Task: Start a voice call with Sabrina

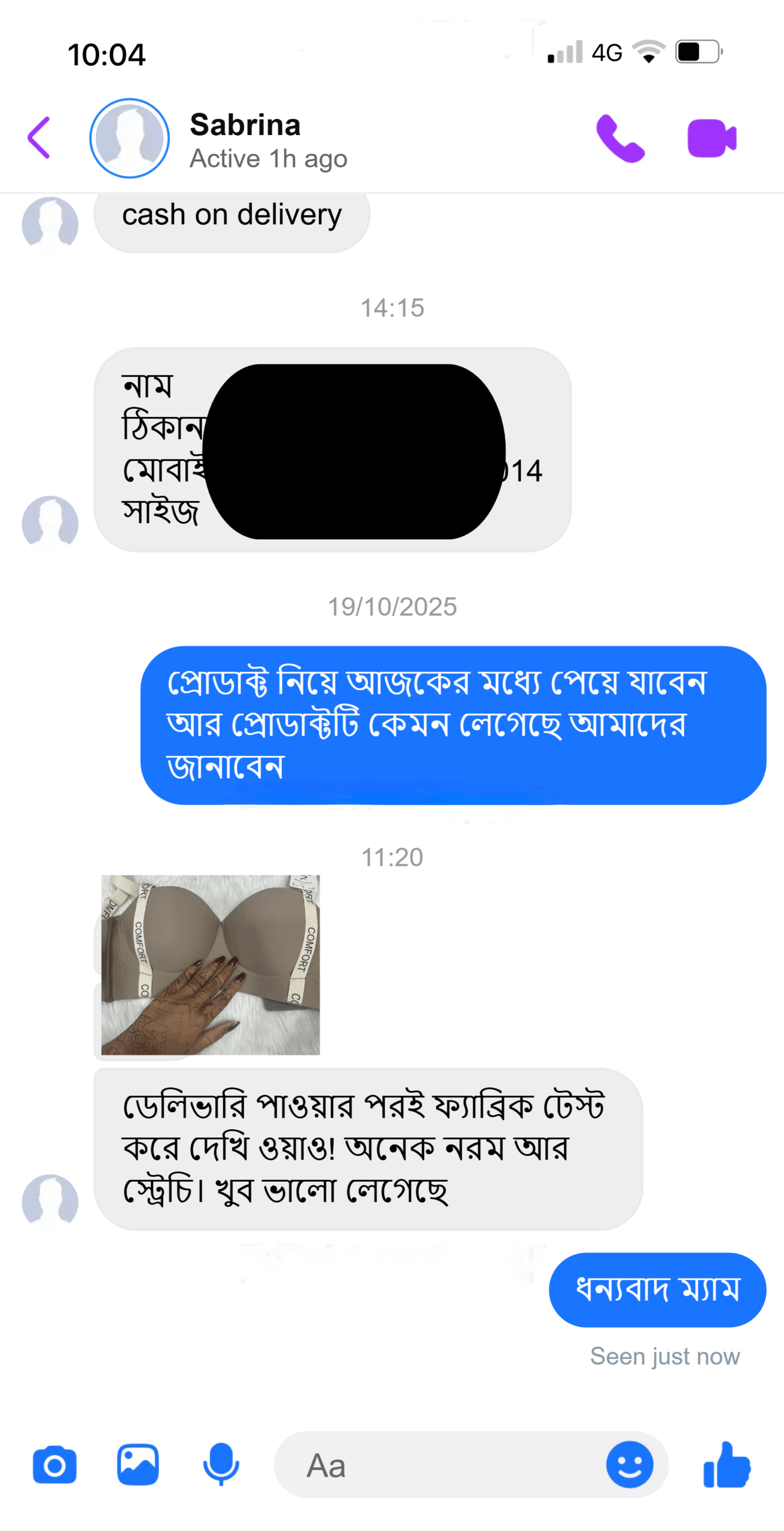Action: click(620, 138)
